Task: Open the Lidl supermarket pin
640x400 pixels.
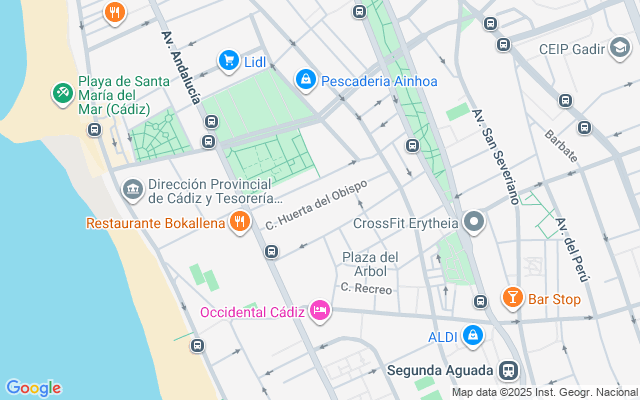Action: (x=229, y=62)
